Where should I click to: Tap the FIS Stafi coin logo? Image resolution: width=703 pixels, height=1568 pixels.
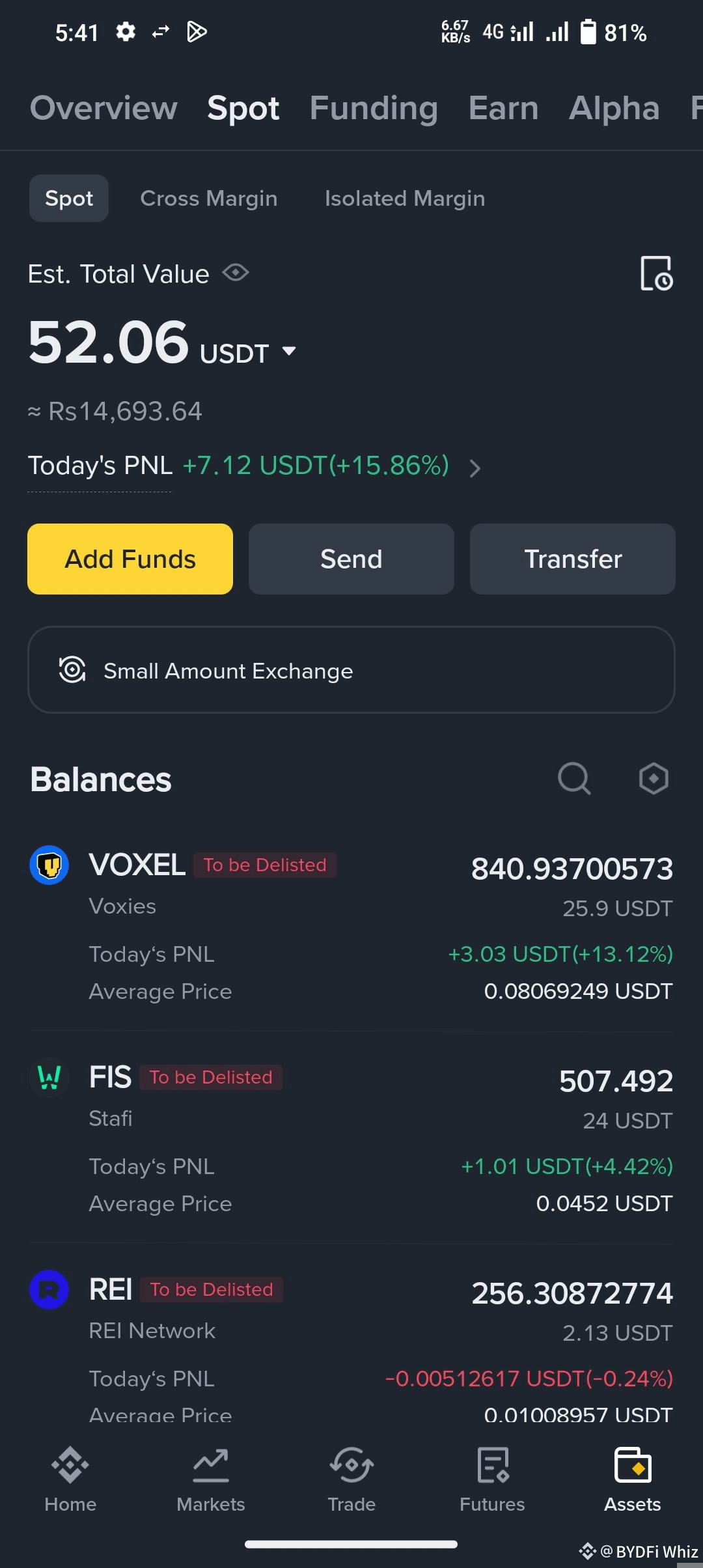(49, 1078)
